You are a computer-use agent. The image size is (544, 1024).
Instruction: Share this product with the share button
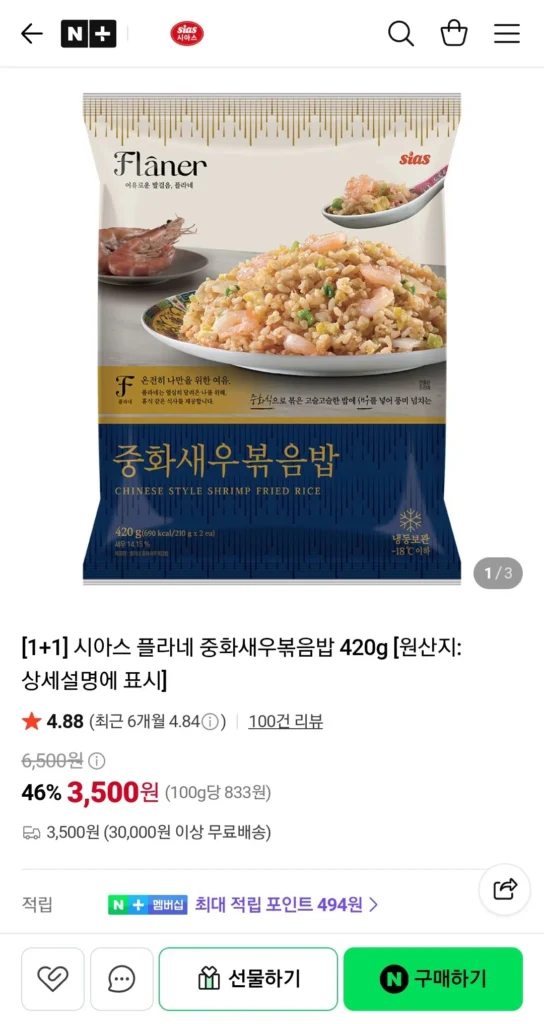506,889
